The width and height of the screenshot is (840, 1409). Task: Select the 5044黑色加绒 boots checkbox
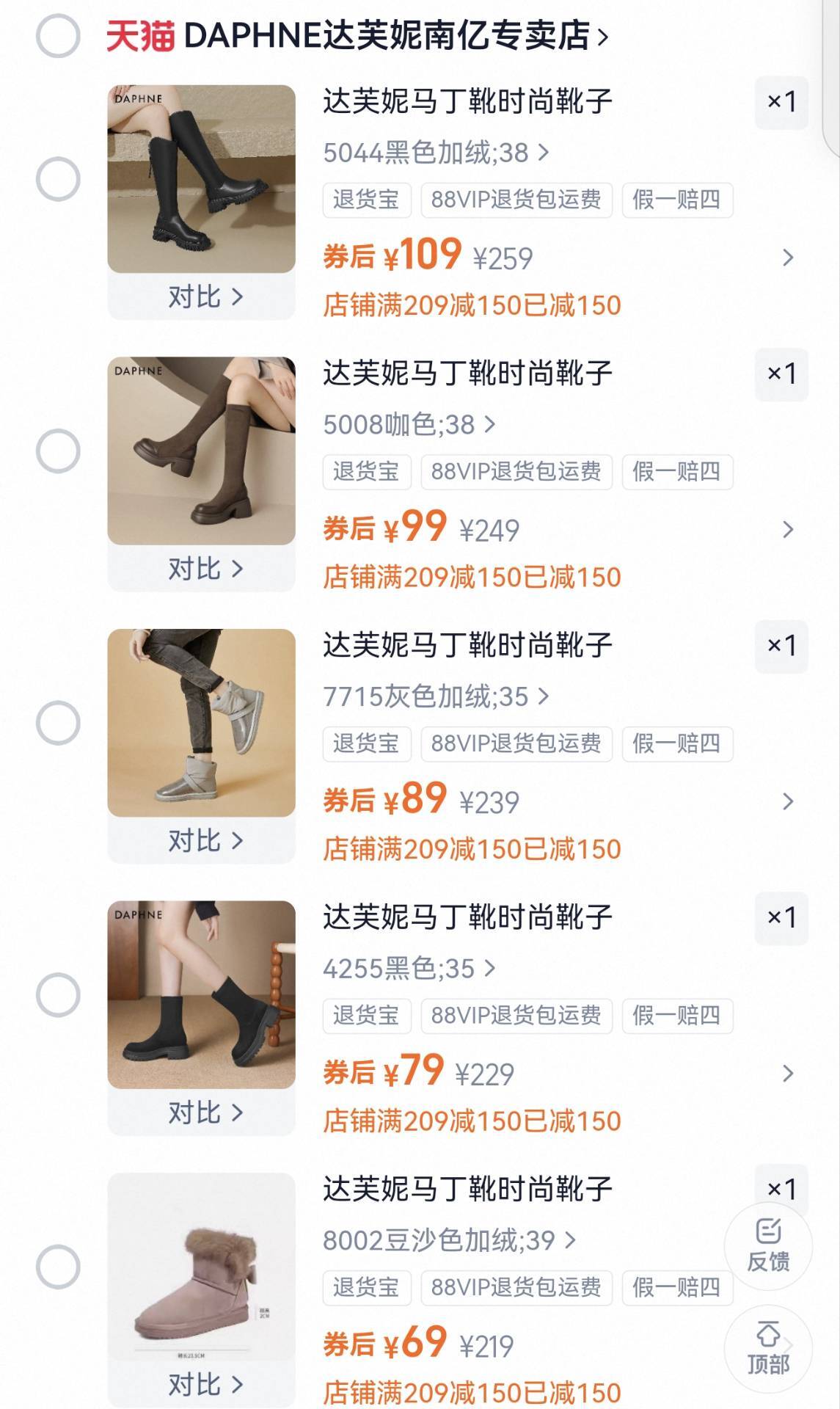pos(58,178)
